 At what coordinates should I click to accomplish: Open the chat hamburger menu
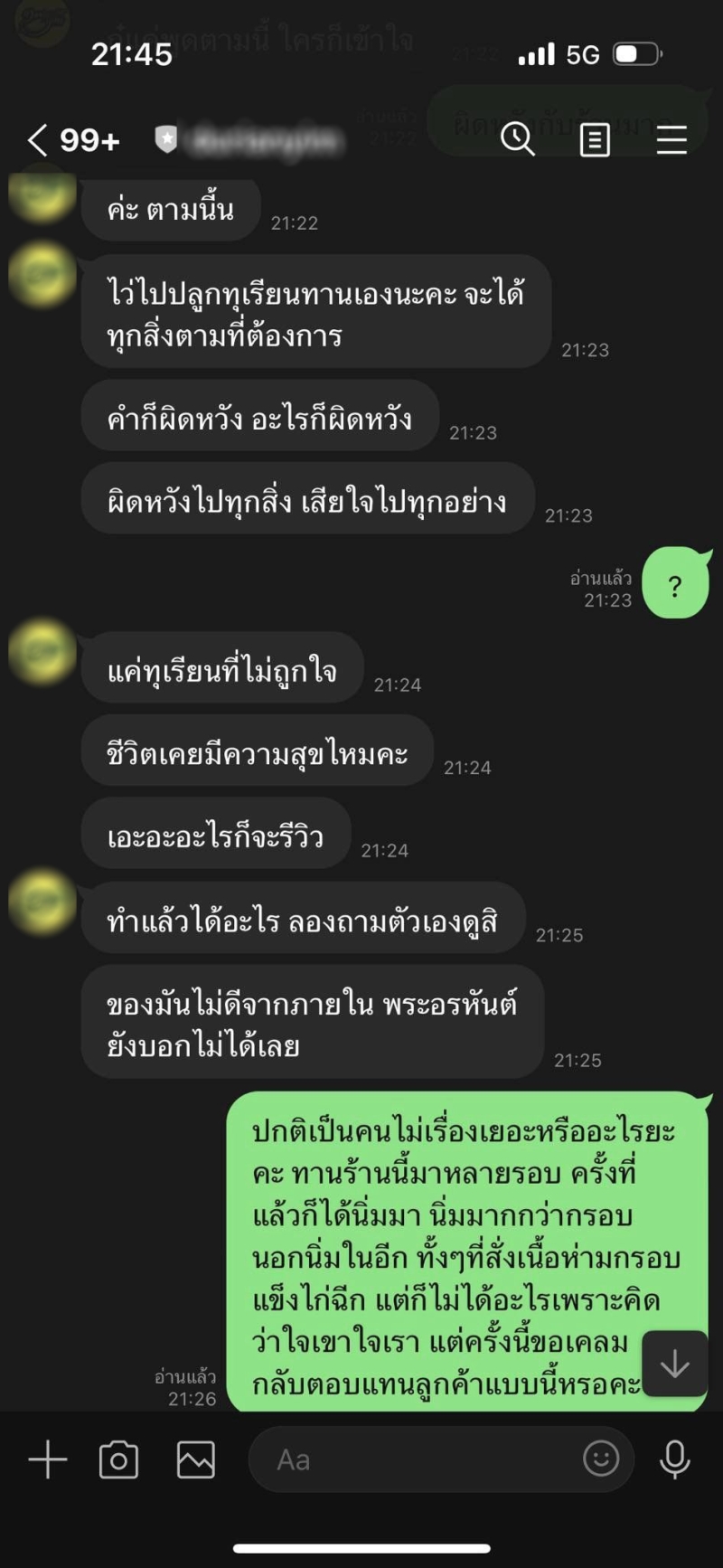point(671,140)
